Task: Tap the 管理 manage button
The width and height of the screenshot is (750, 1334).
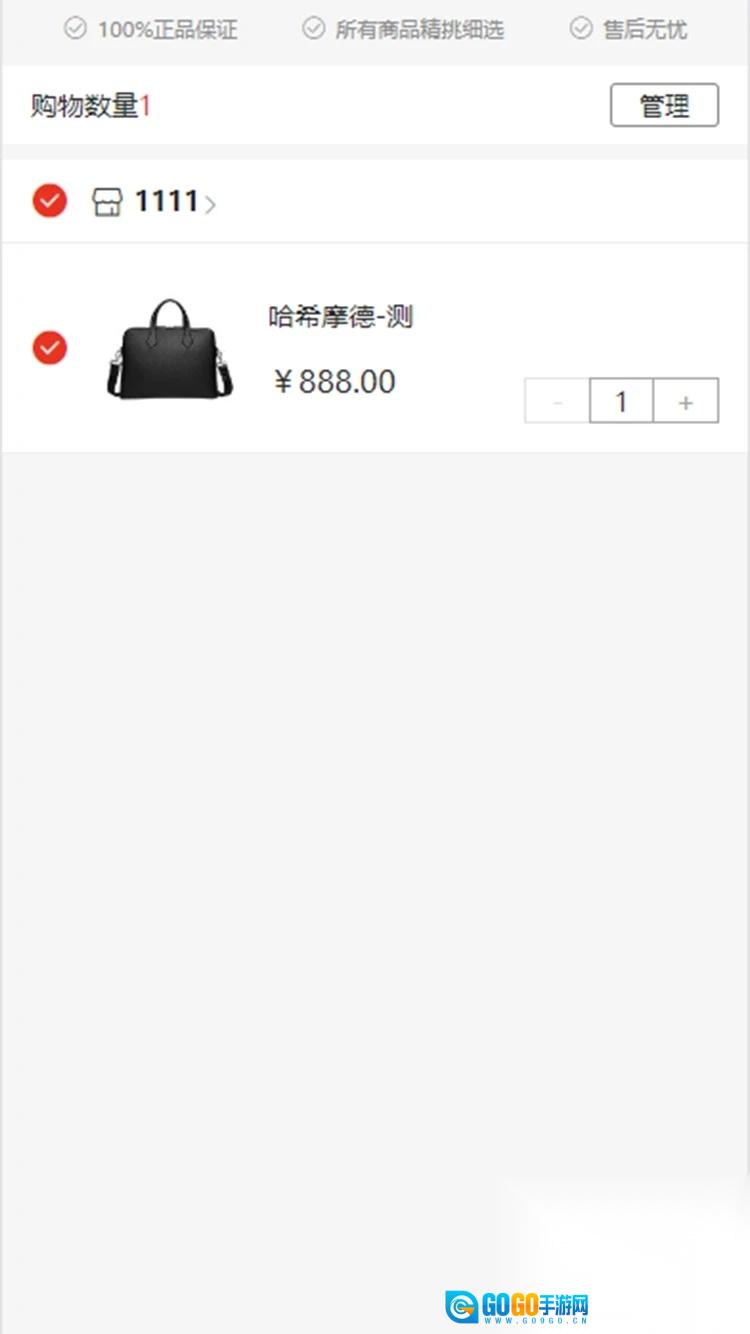Action: point(664,105)
